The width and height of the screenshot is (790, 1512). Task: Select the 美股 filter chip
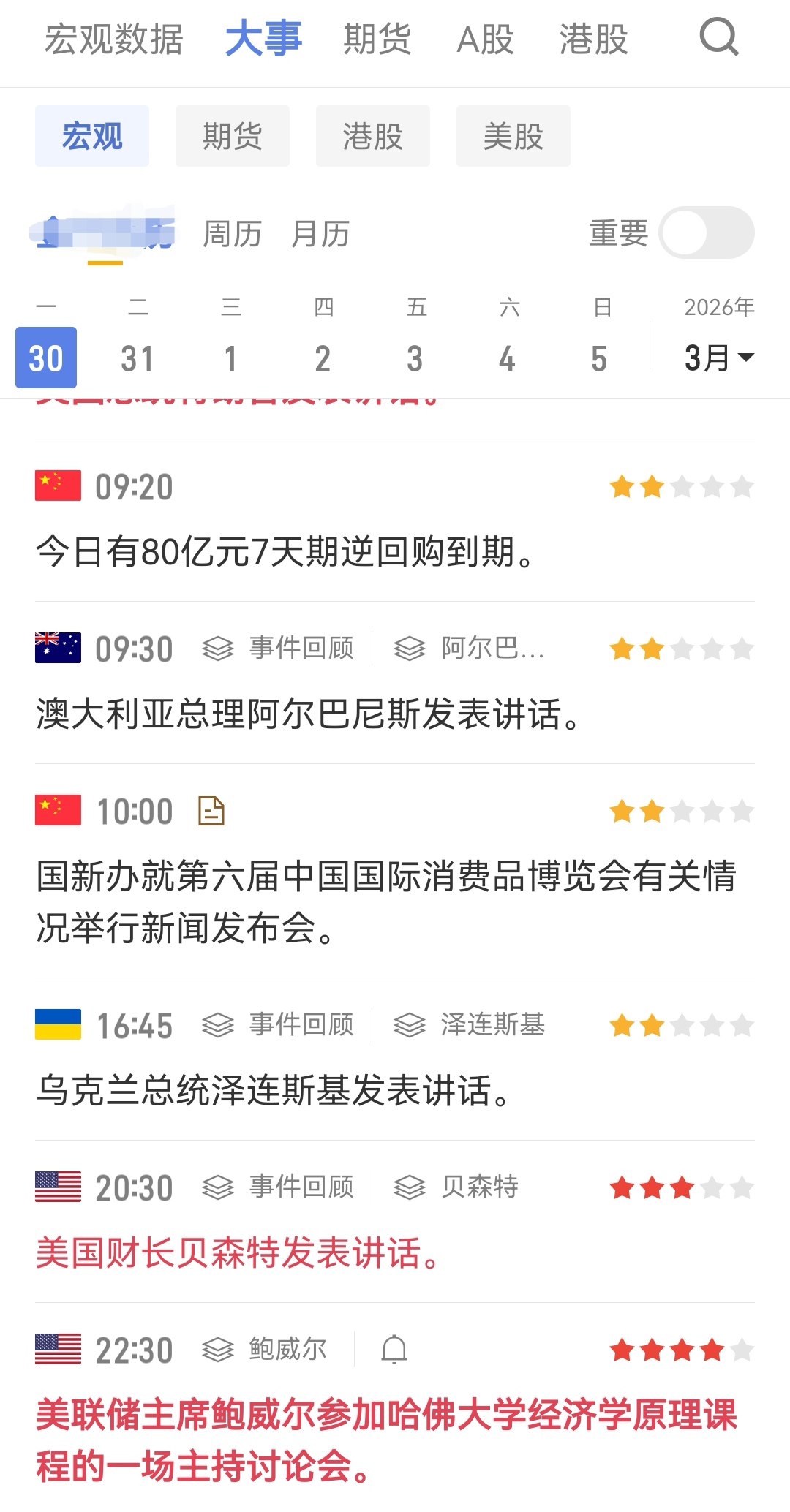pos(513,136)
